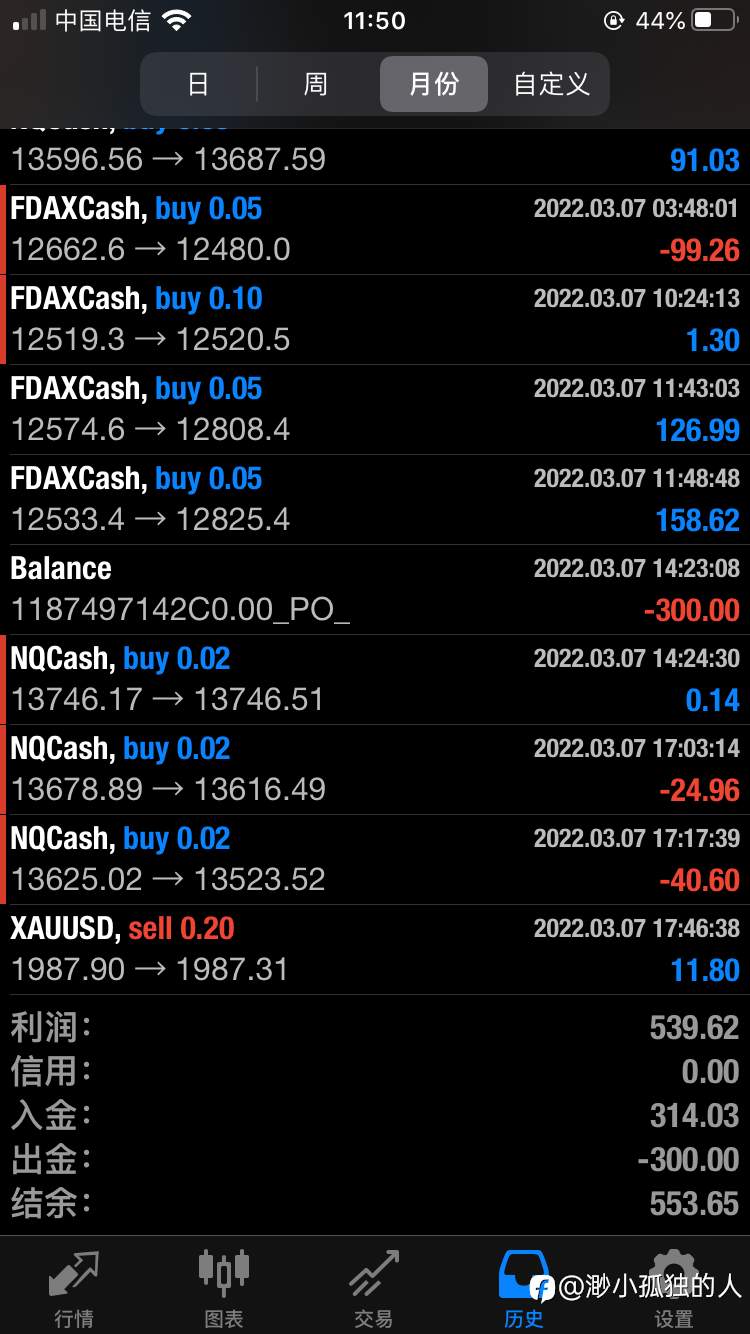Screen dimensions: 750x1334
Task: Open the XAUUSD sell 0.20 trade
Action: [375, 950]
